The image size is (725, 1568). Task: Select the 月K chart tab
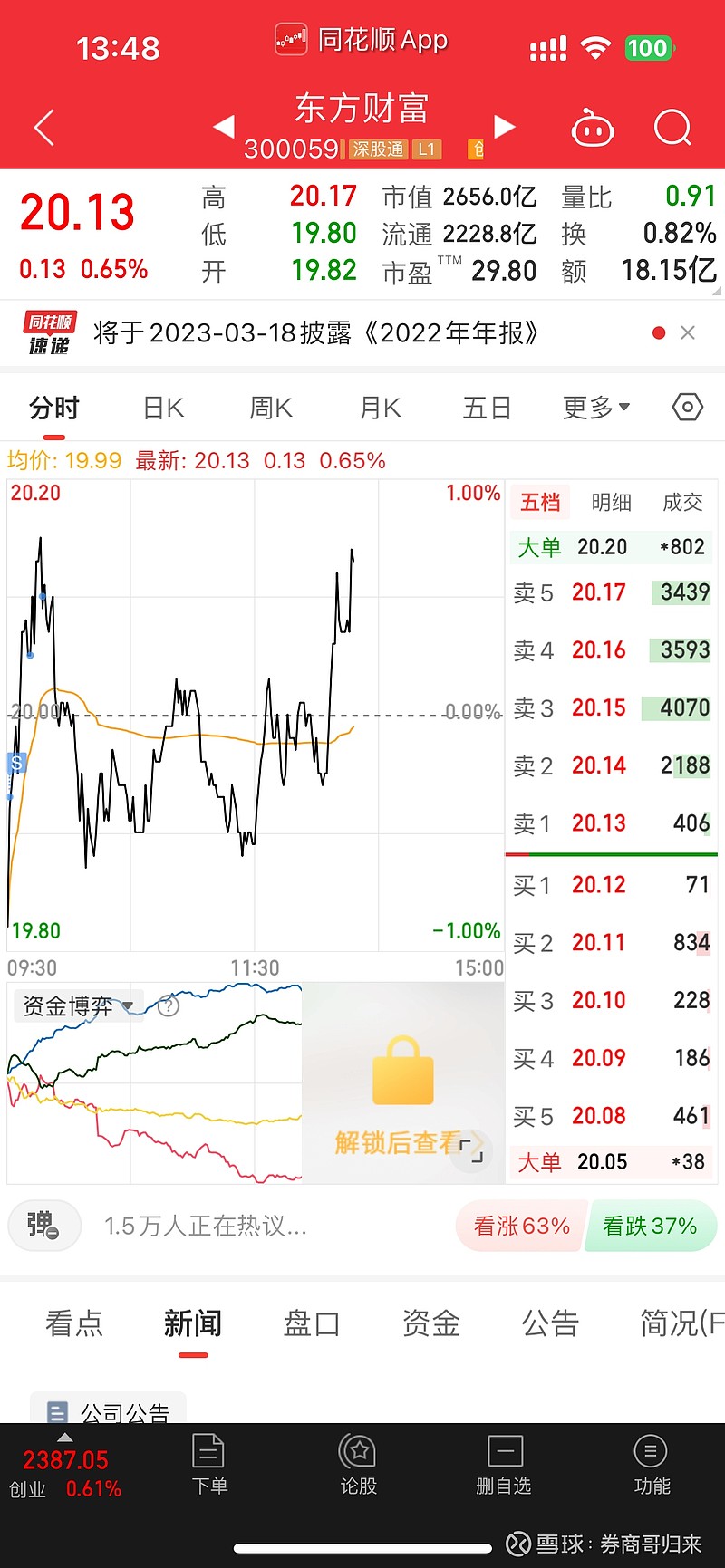(x=380, y=408)
